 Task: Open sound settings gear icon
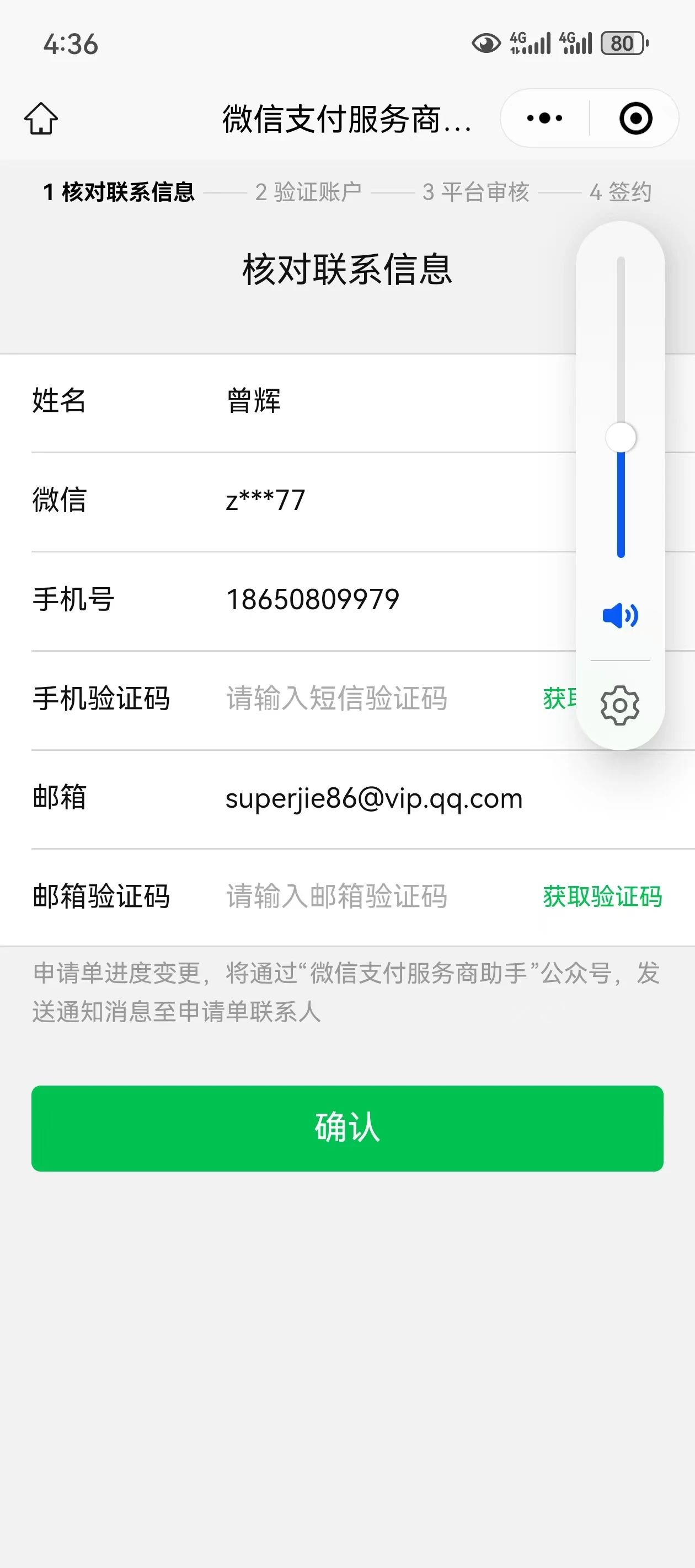click(x=620, y=705)
